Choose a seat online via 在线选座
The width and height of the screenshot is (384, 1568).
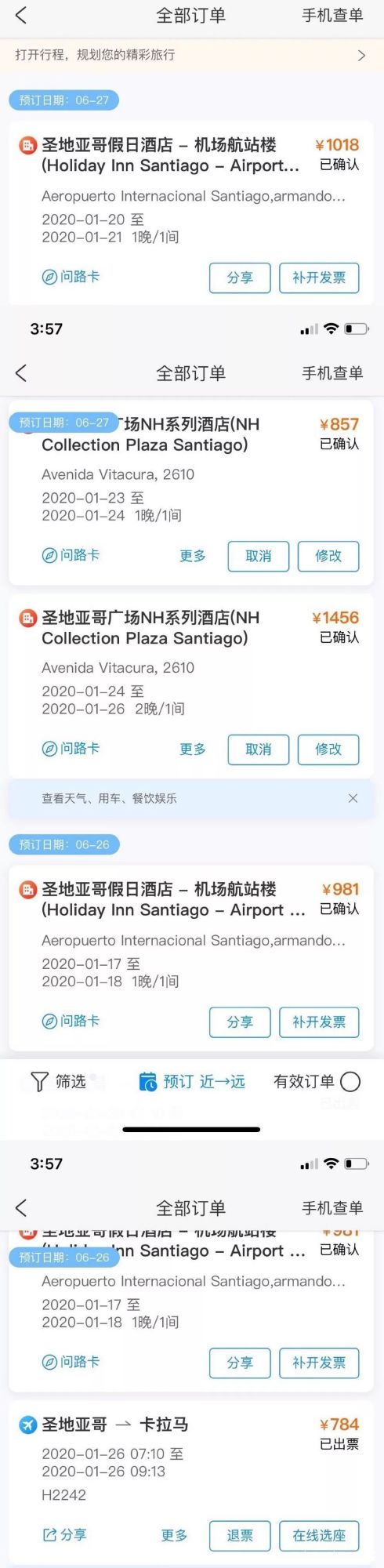click(319, 1536)
